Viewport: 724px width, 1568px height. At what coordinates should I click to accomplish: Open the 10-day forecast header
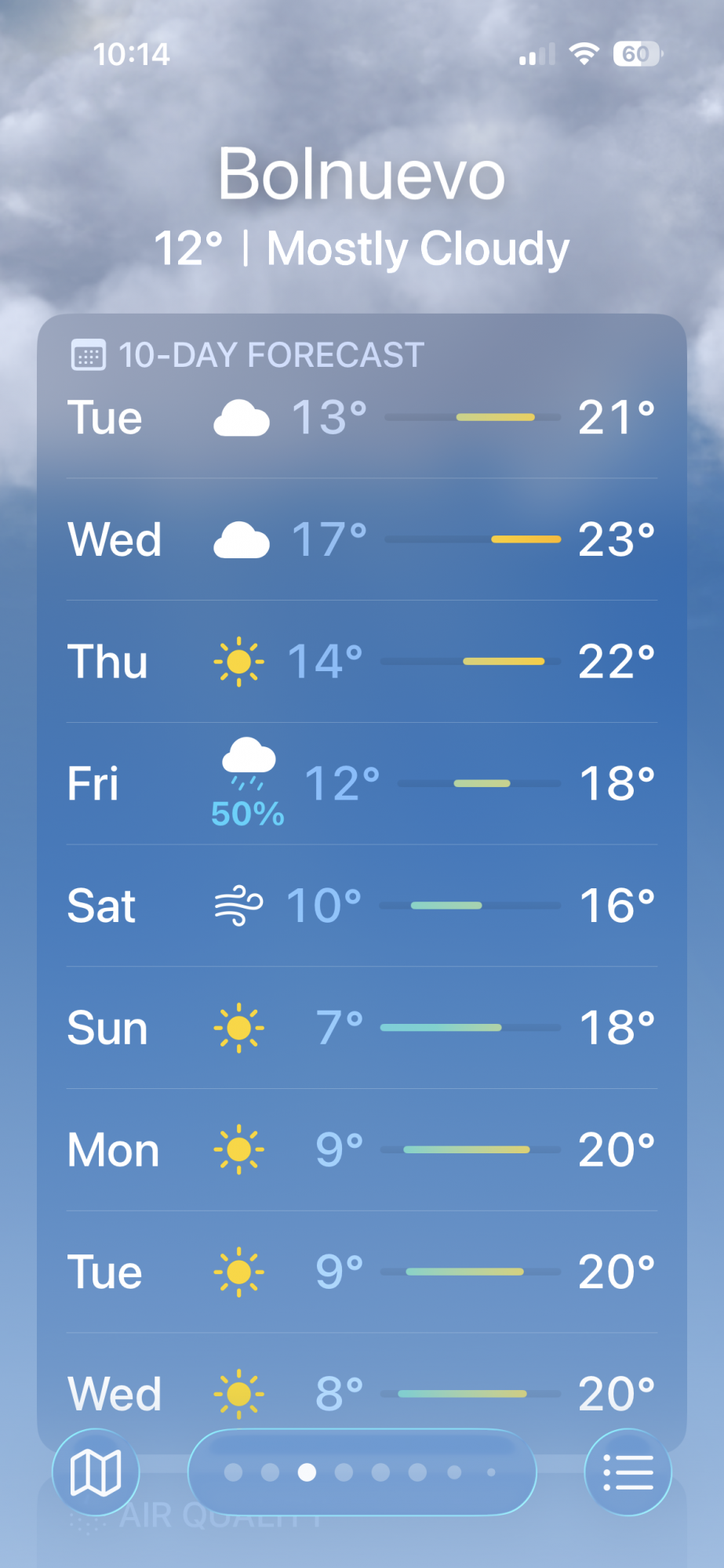tap(271, 355)
